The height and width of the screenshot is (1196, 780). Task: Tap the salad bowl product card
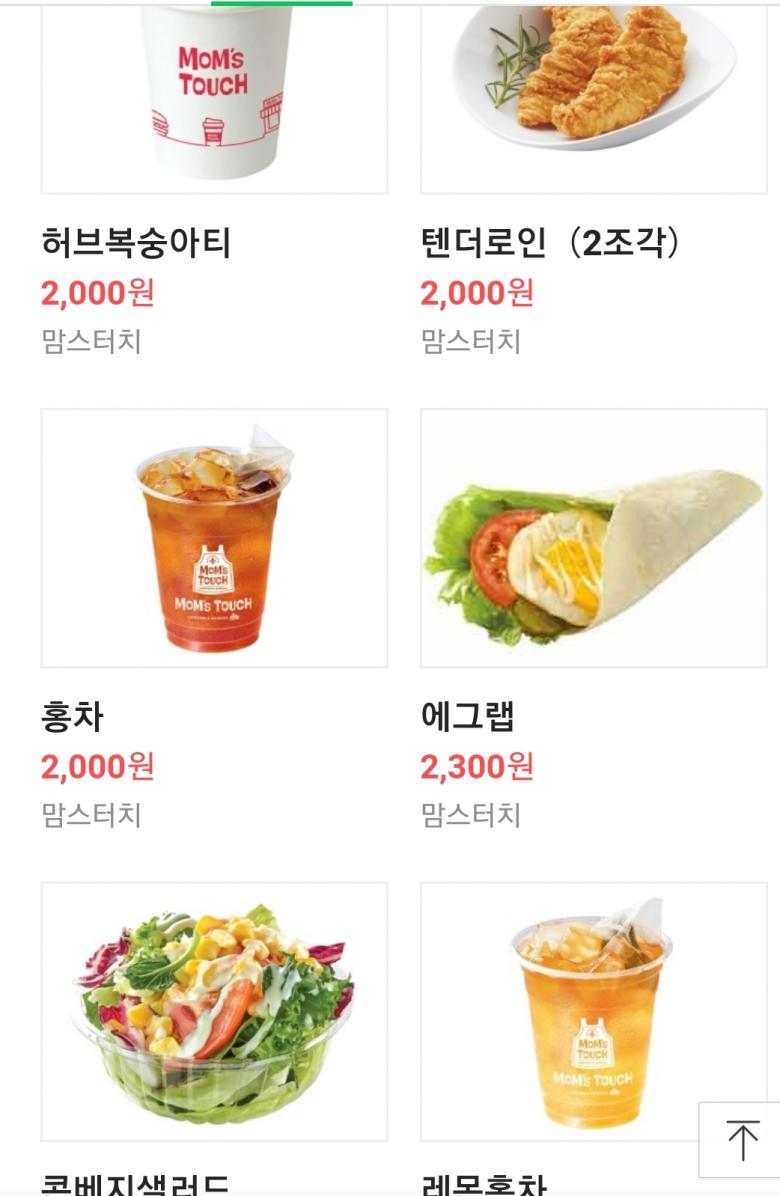point(214,1010)
